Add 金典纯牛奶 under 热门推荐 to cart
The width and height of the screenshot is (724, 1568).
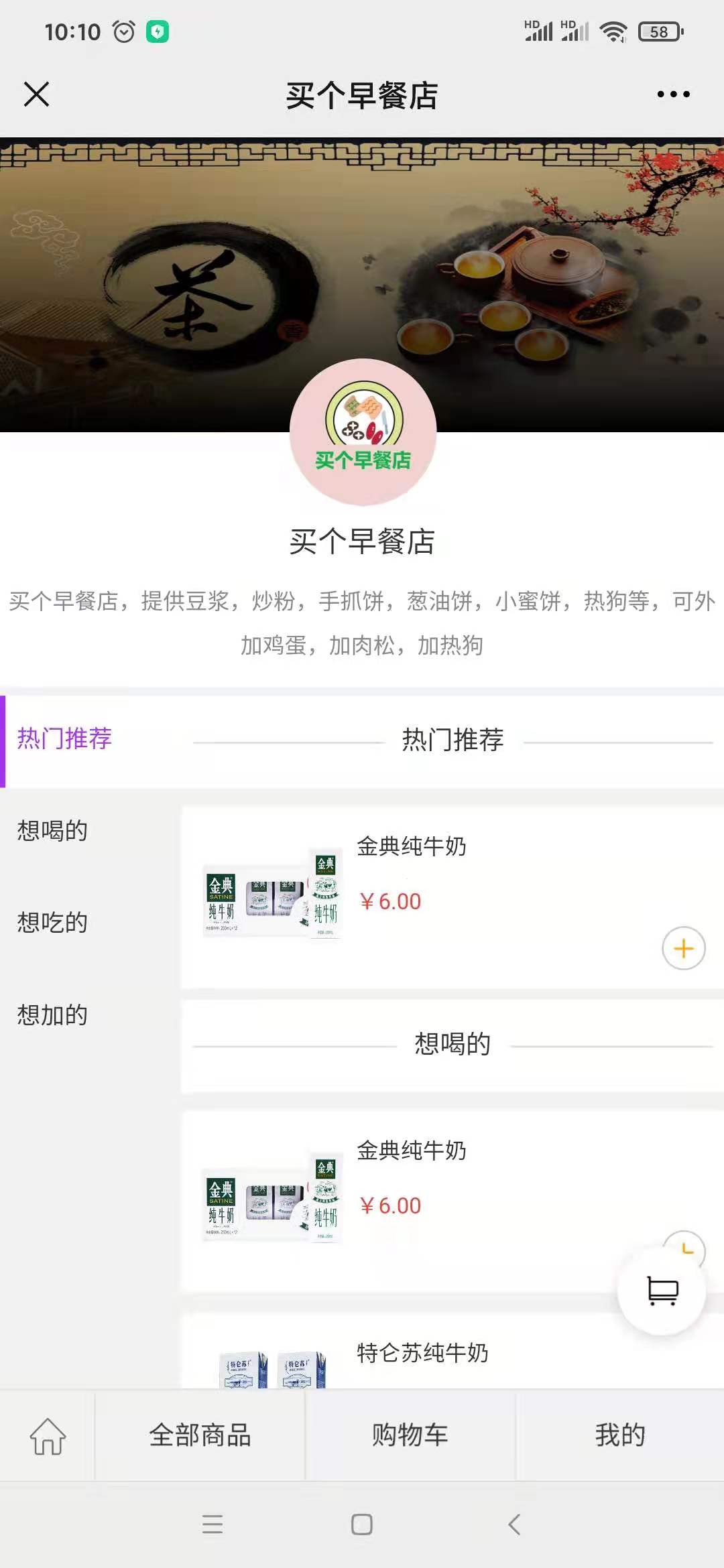coord(683,948)
